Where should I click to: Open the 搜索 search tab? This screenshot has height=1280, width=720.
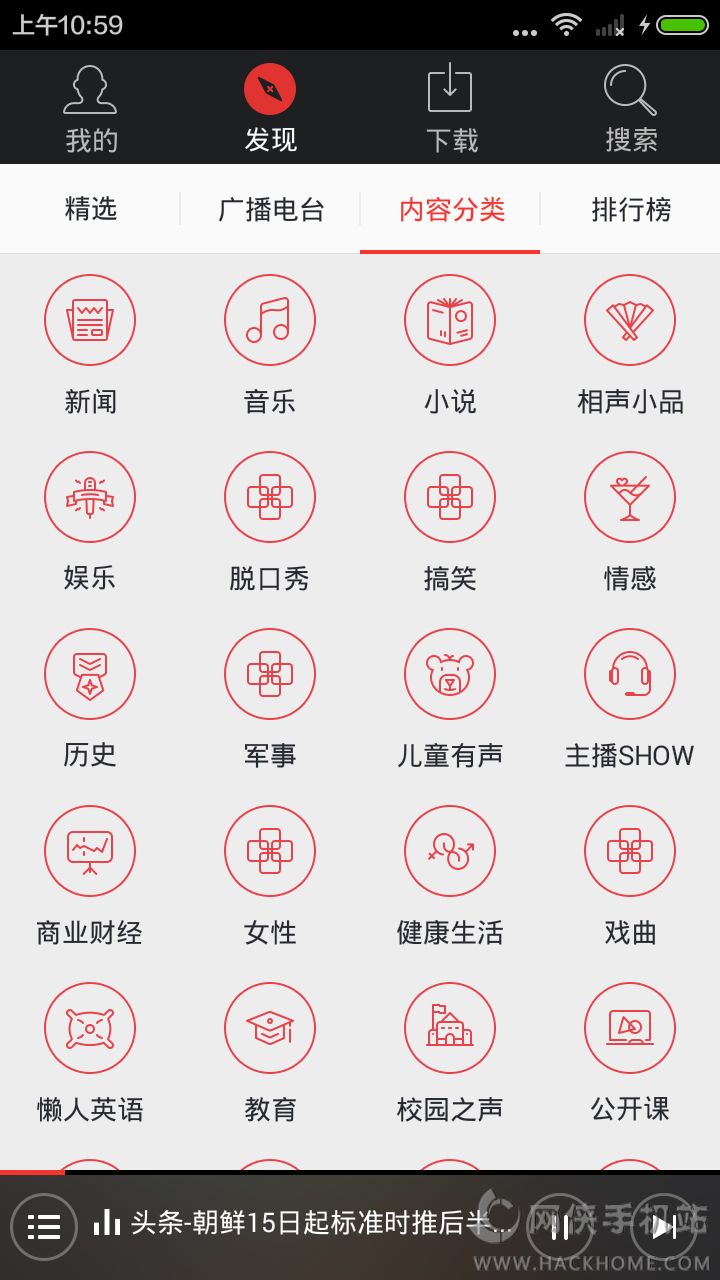point(630,108)
